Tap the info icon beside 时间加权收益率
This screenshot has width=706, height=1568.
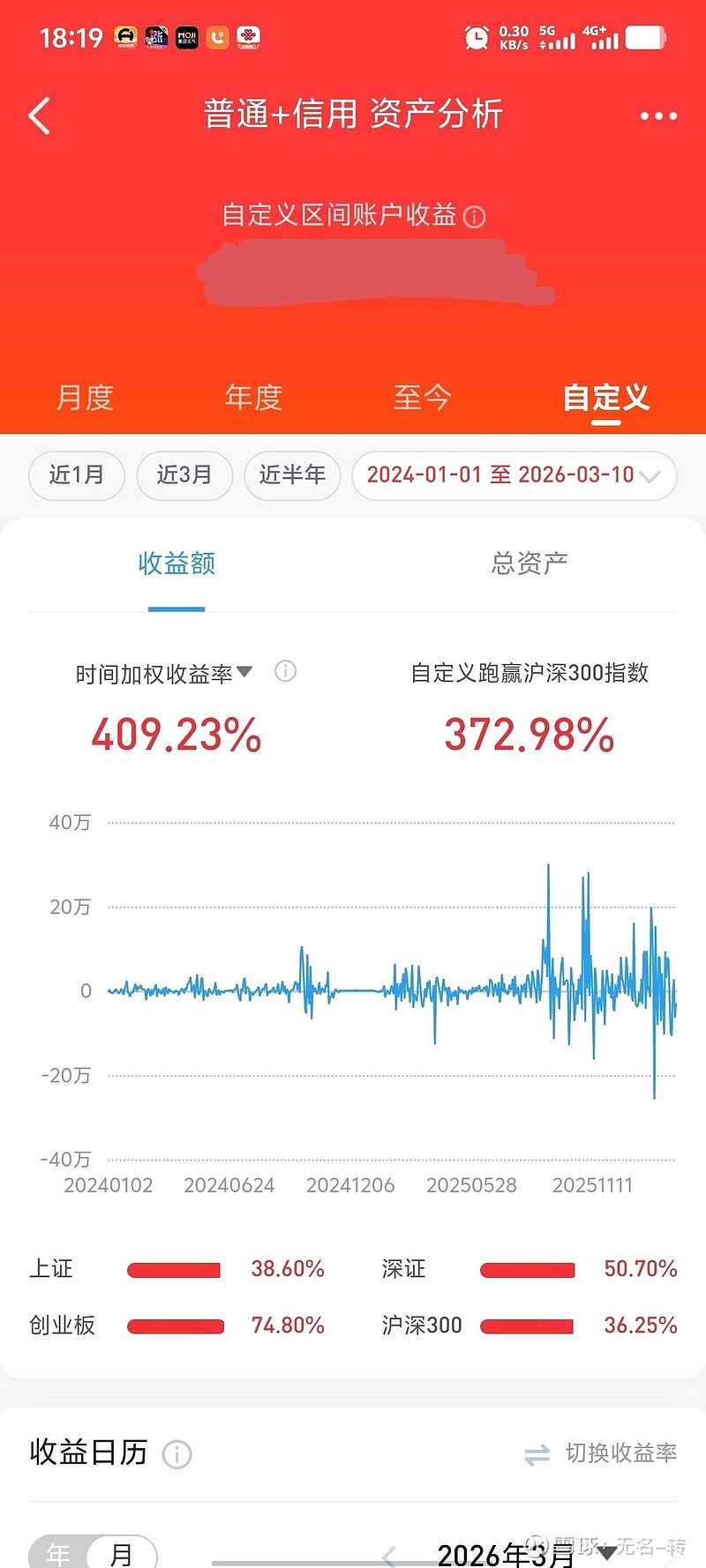[285, 671]
